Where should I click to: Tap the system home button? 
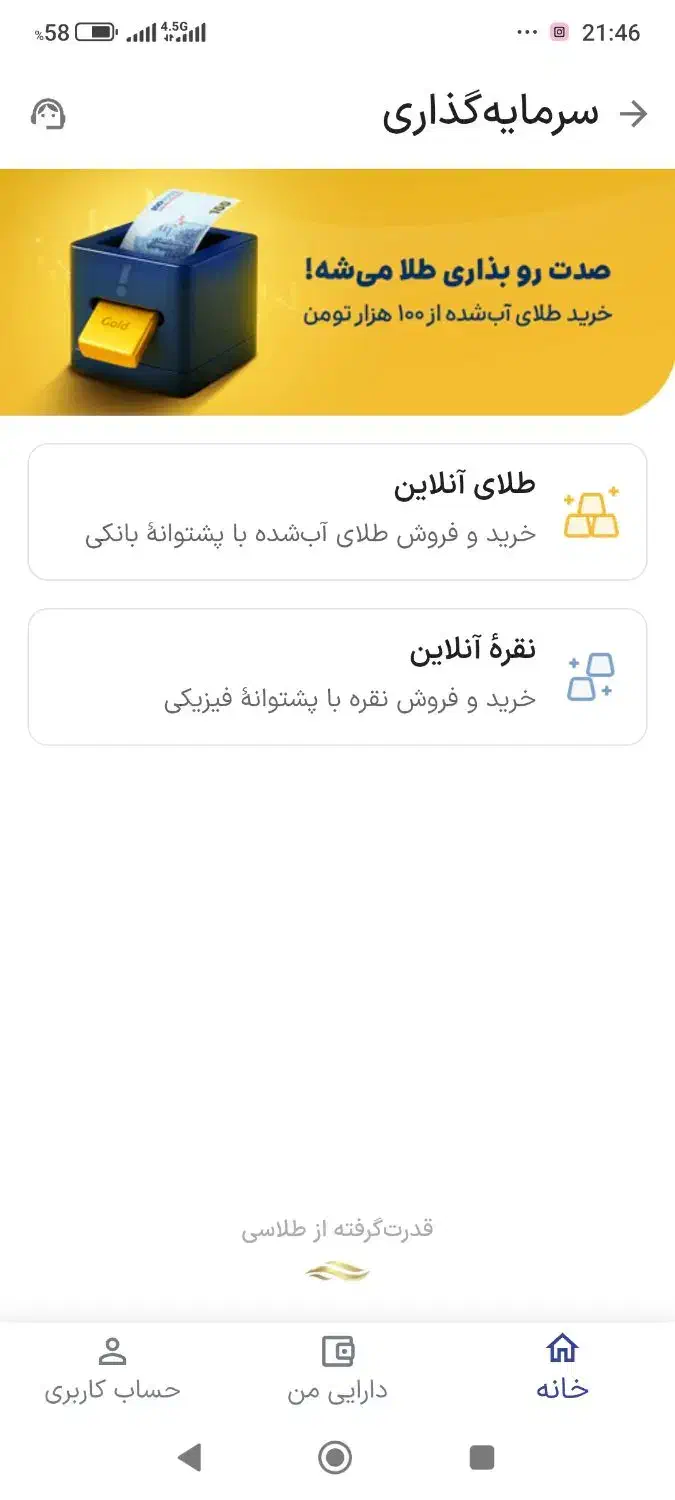pyautogui.click(x=335, y=1457)
